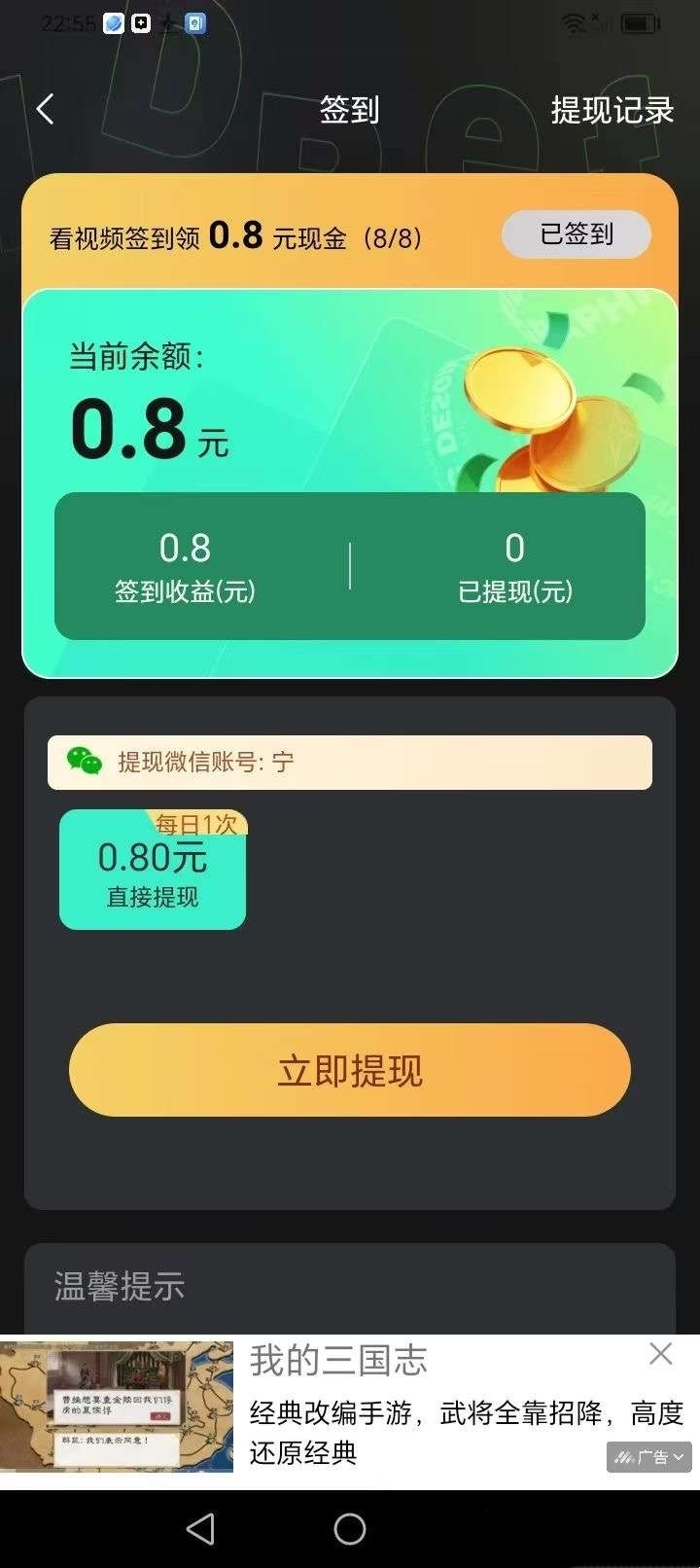Tap the back triangle in the navigation bar
Viewport: 700px width, 1568px height.
click(202, 1528)
